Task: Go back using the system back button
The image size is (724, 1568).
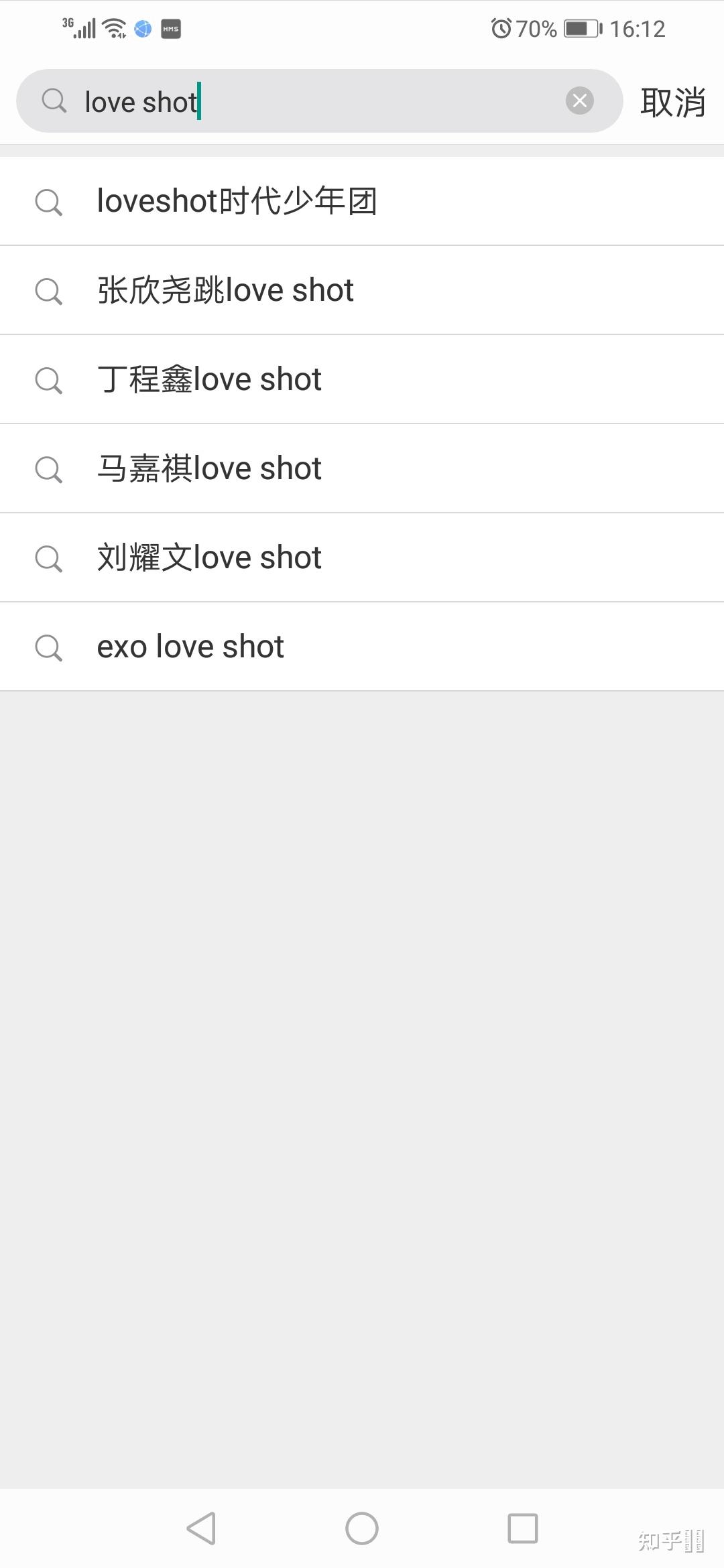Action: (201, 1528)
